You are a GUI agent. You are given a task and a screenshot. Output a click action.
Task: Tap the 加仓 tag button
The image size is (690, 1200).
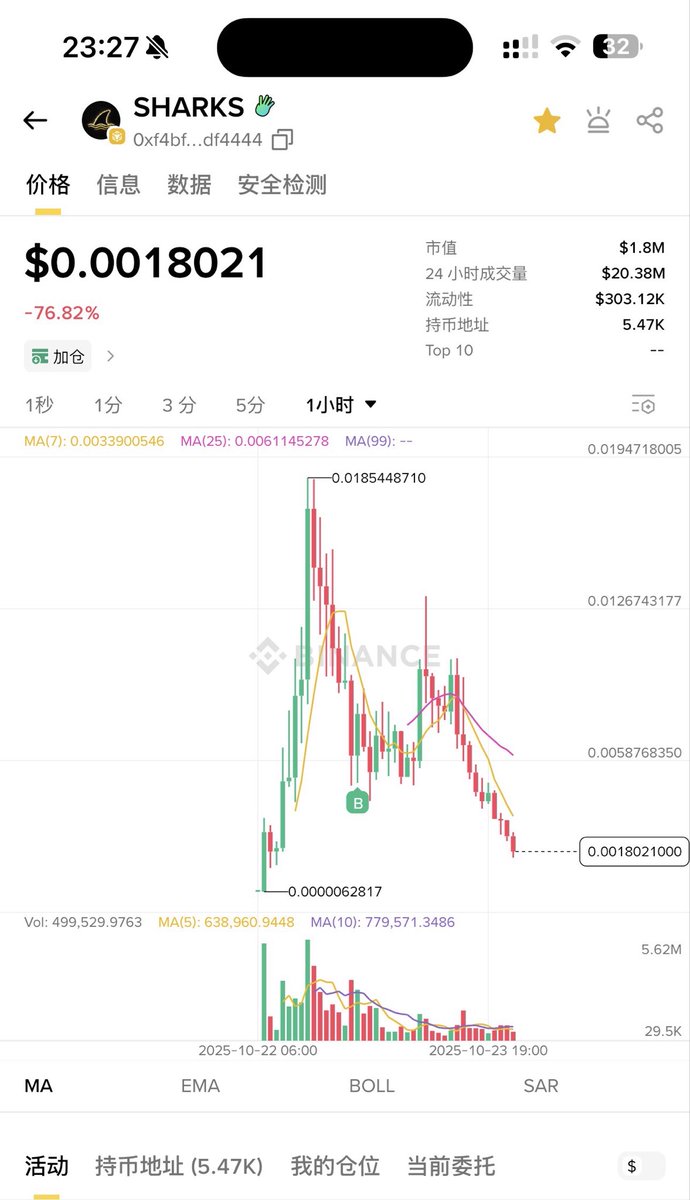click(x=60, y=356)
